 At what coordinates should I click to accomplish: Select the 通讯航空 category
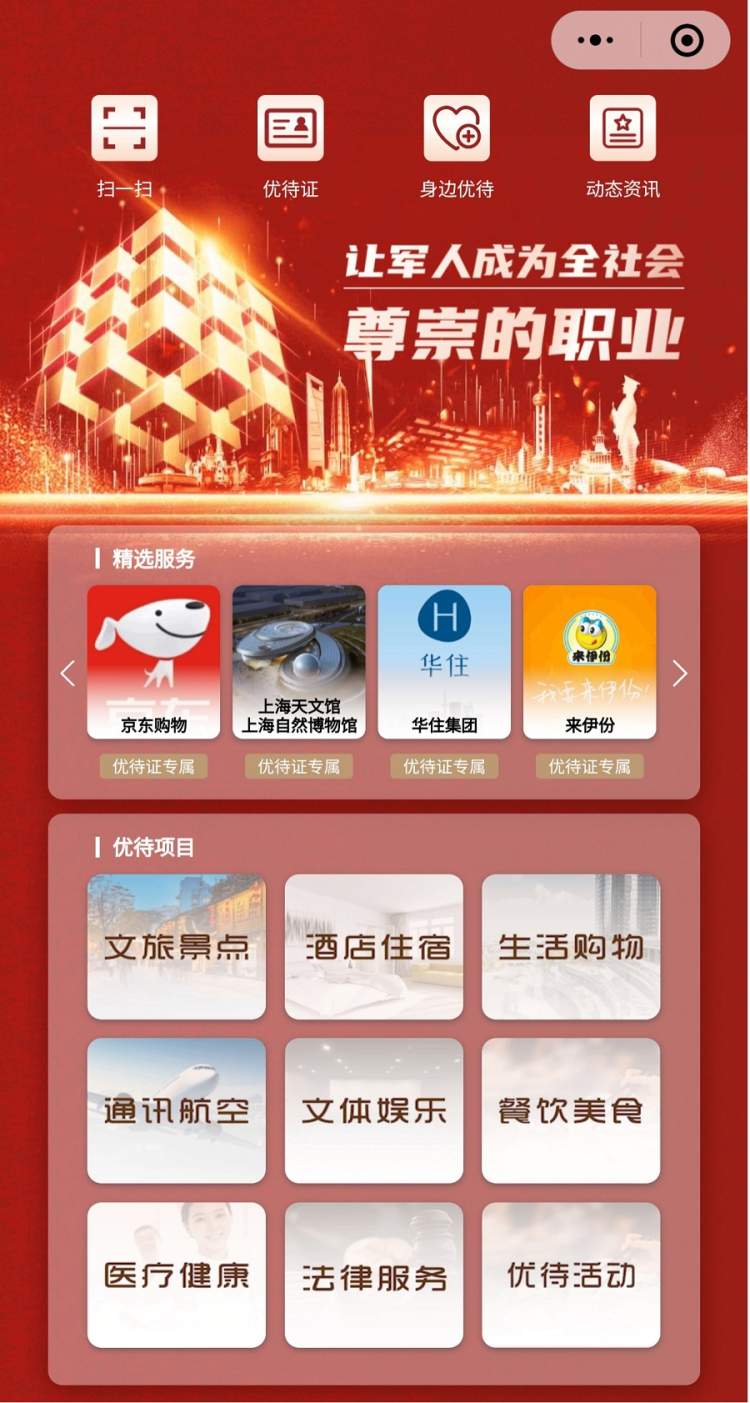pos(176,1110)
